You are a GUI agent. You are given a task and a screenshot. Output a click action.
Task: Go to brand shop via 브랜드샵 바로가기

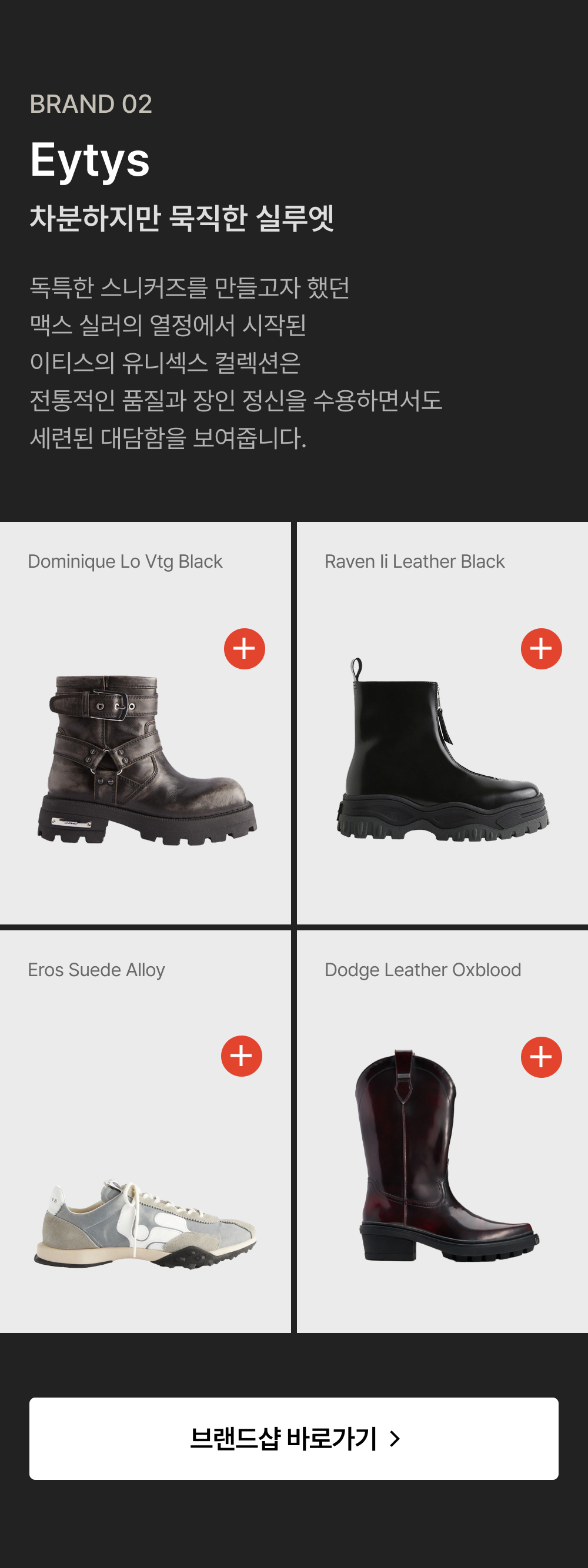pos(294,1438)
